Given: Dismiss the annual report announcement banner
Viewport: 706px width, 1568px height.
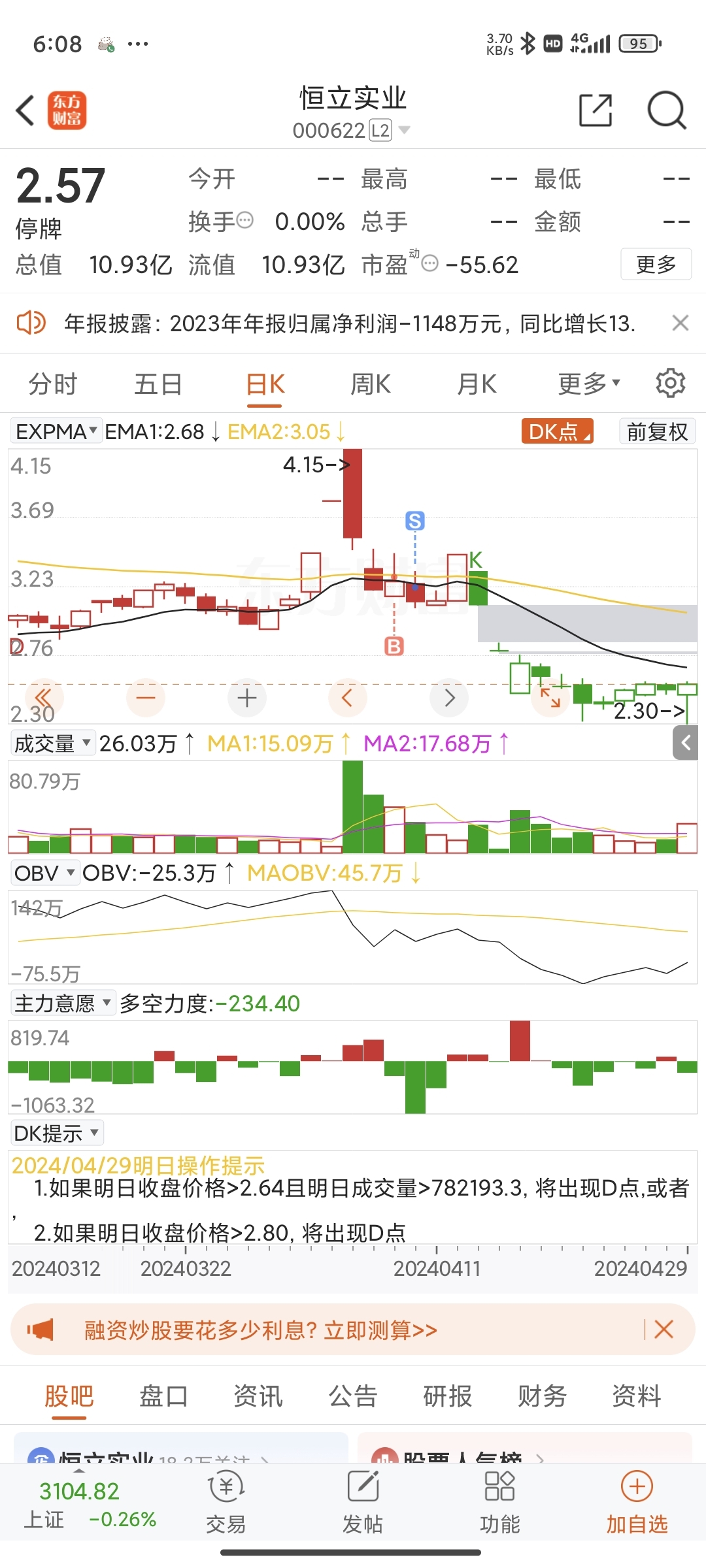Looking at the screenshot, I should pyautogui.click(x=681, y=323).
